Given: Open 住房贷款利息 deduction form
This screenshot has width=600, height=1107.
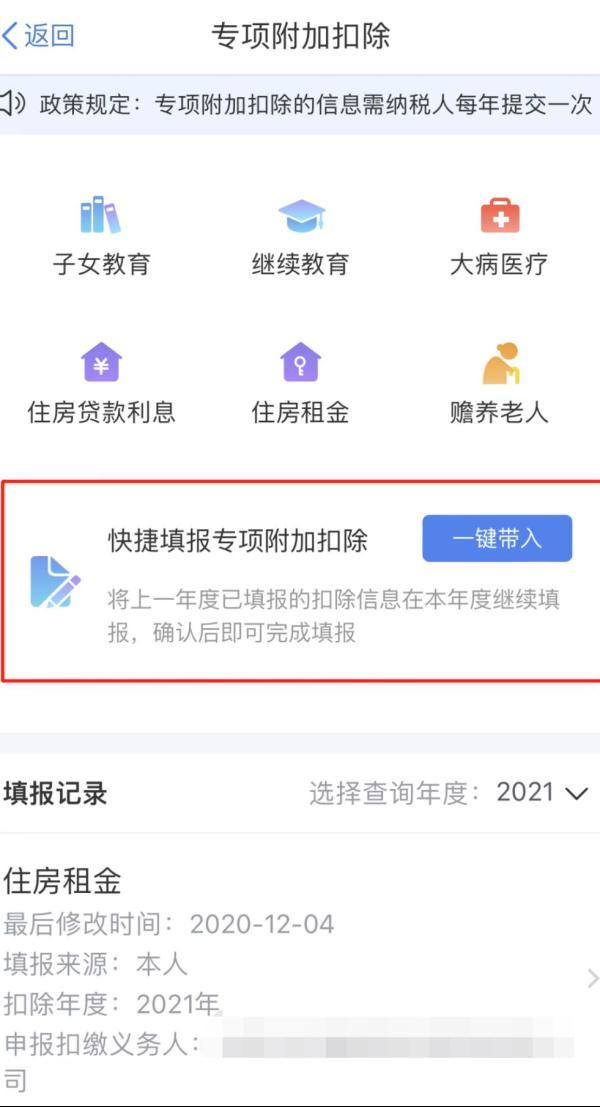Looking at the screenshot, I should click(x=101, y=383).
